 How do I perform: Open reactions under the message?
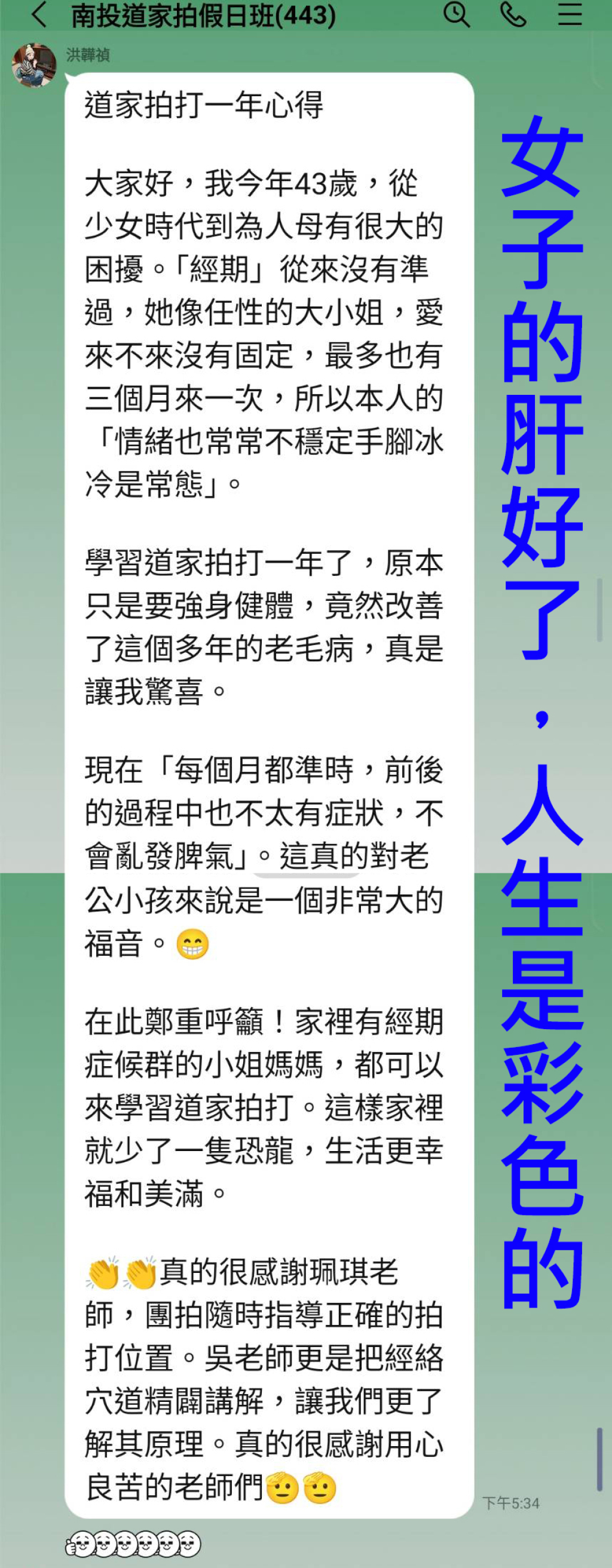tap(133, 1543)
